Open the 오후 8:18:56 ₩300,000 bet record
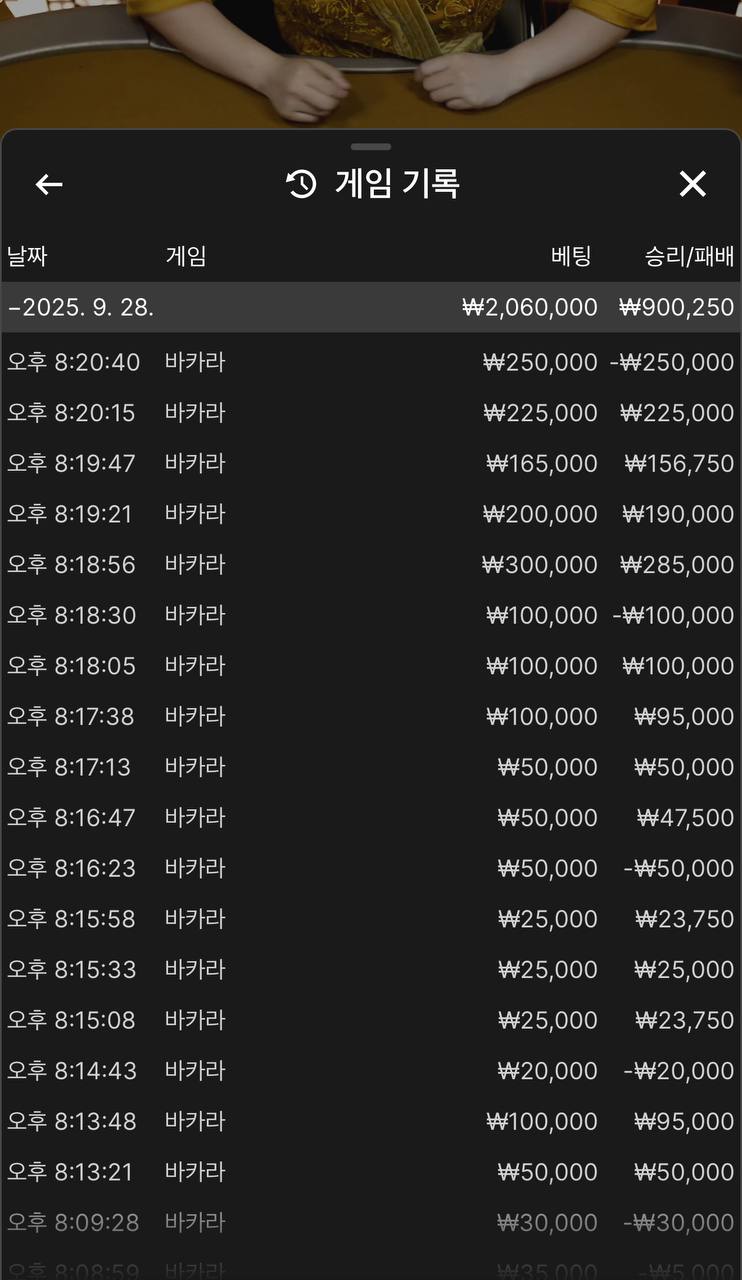This screenshot has height=1280, width=742. click(x=370, y=565)
